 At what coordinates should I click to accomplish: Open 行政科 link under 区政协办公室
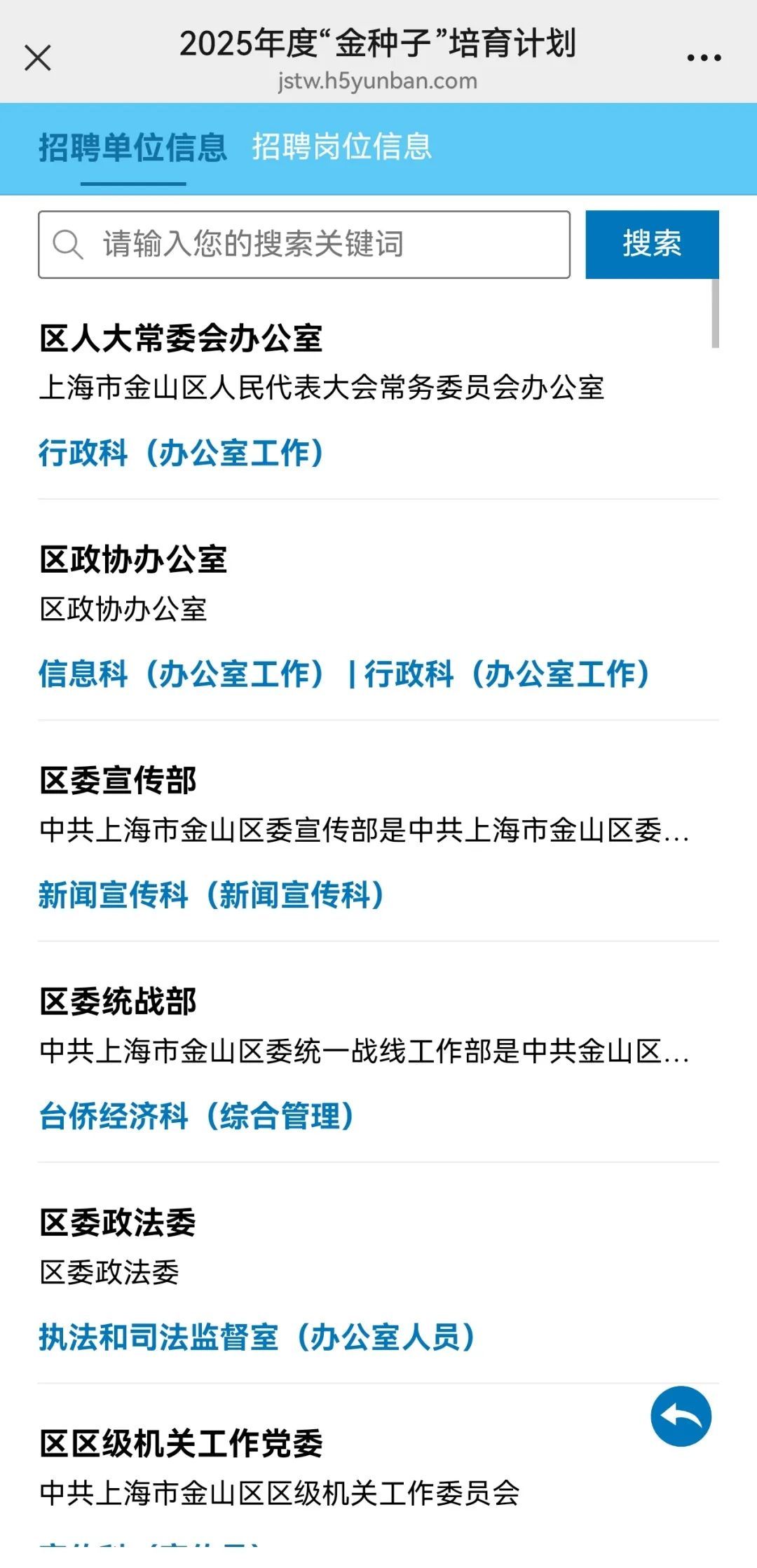tap(507, 674)
